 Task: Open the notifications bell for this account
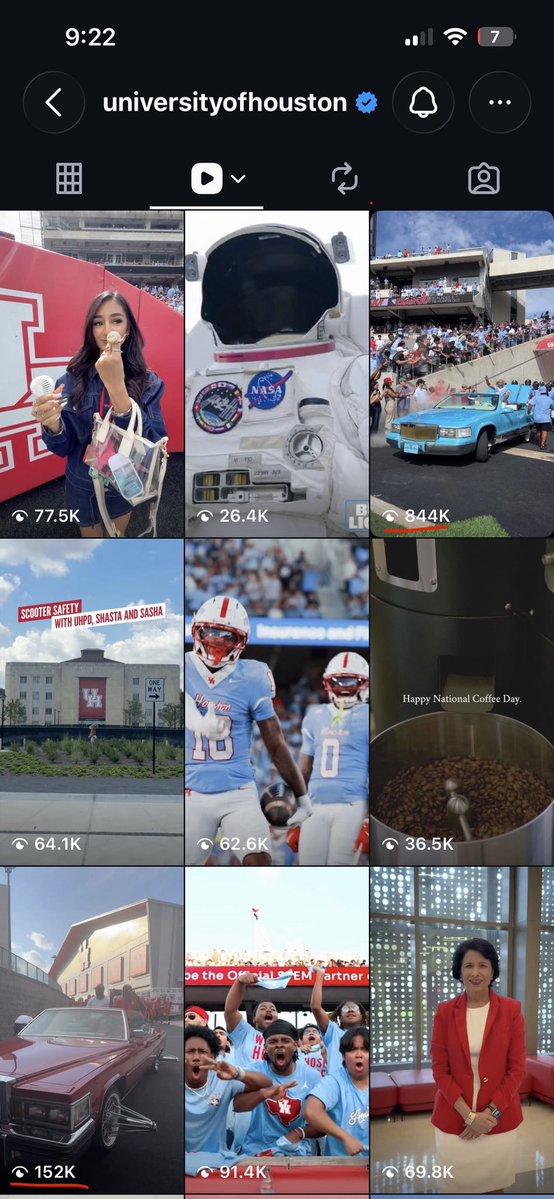pos(423,102)
